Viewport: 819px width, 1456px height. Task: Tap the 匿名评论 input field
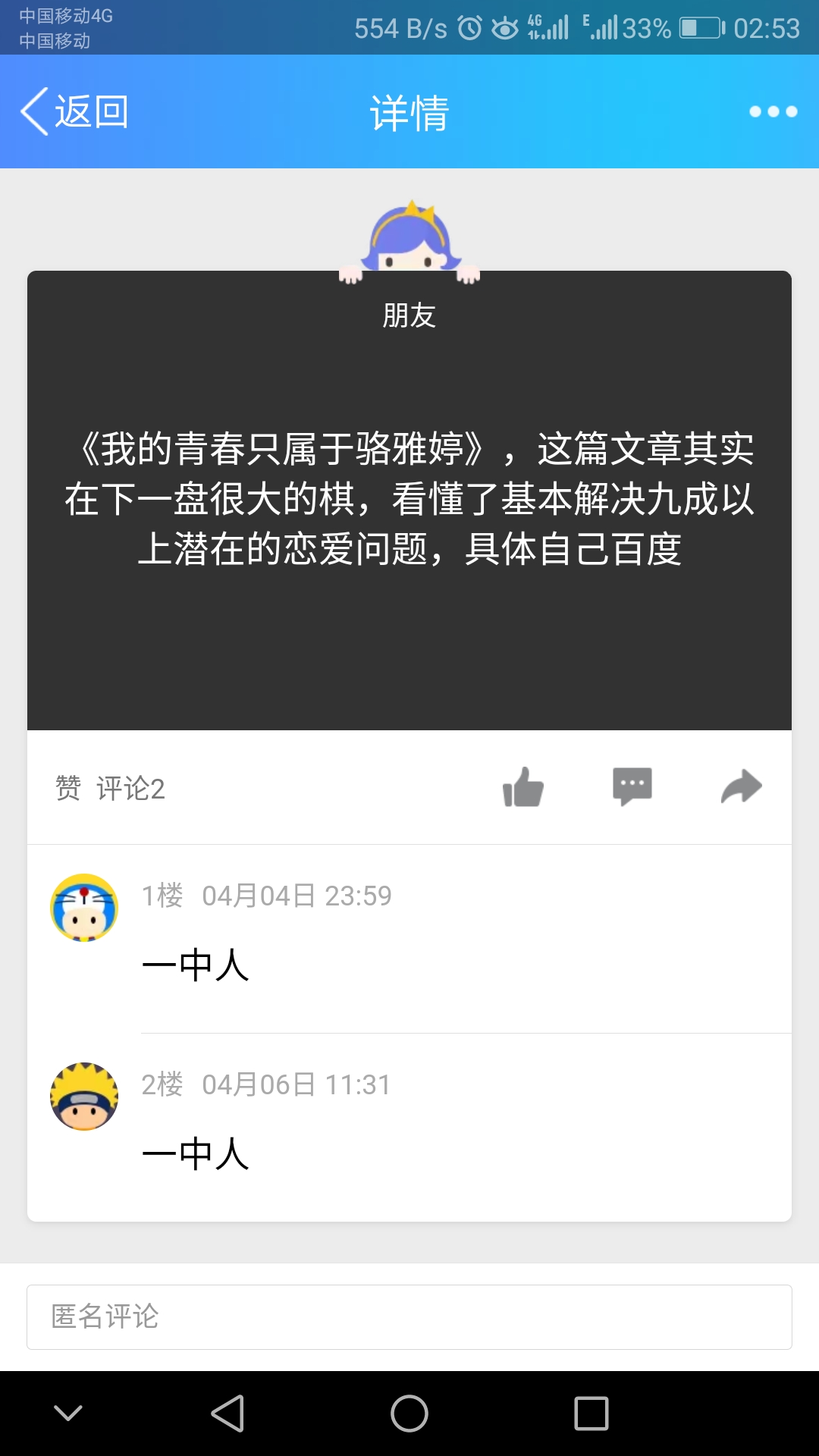click(x=409, y=1316)
